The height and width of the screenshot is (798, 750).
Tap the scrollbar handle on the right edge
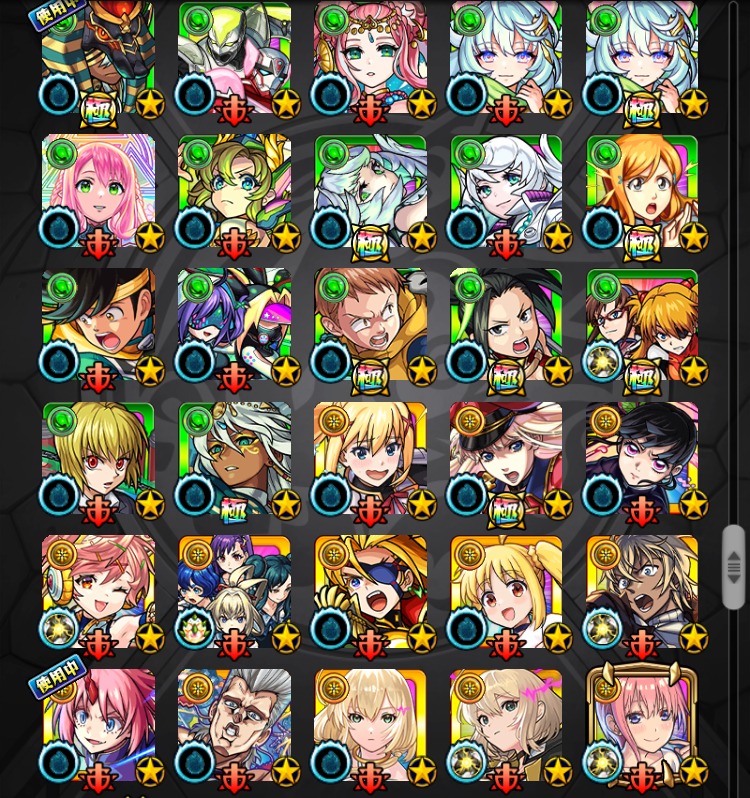pos(734,567)
